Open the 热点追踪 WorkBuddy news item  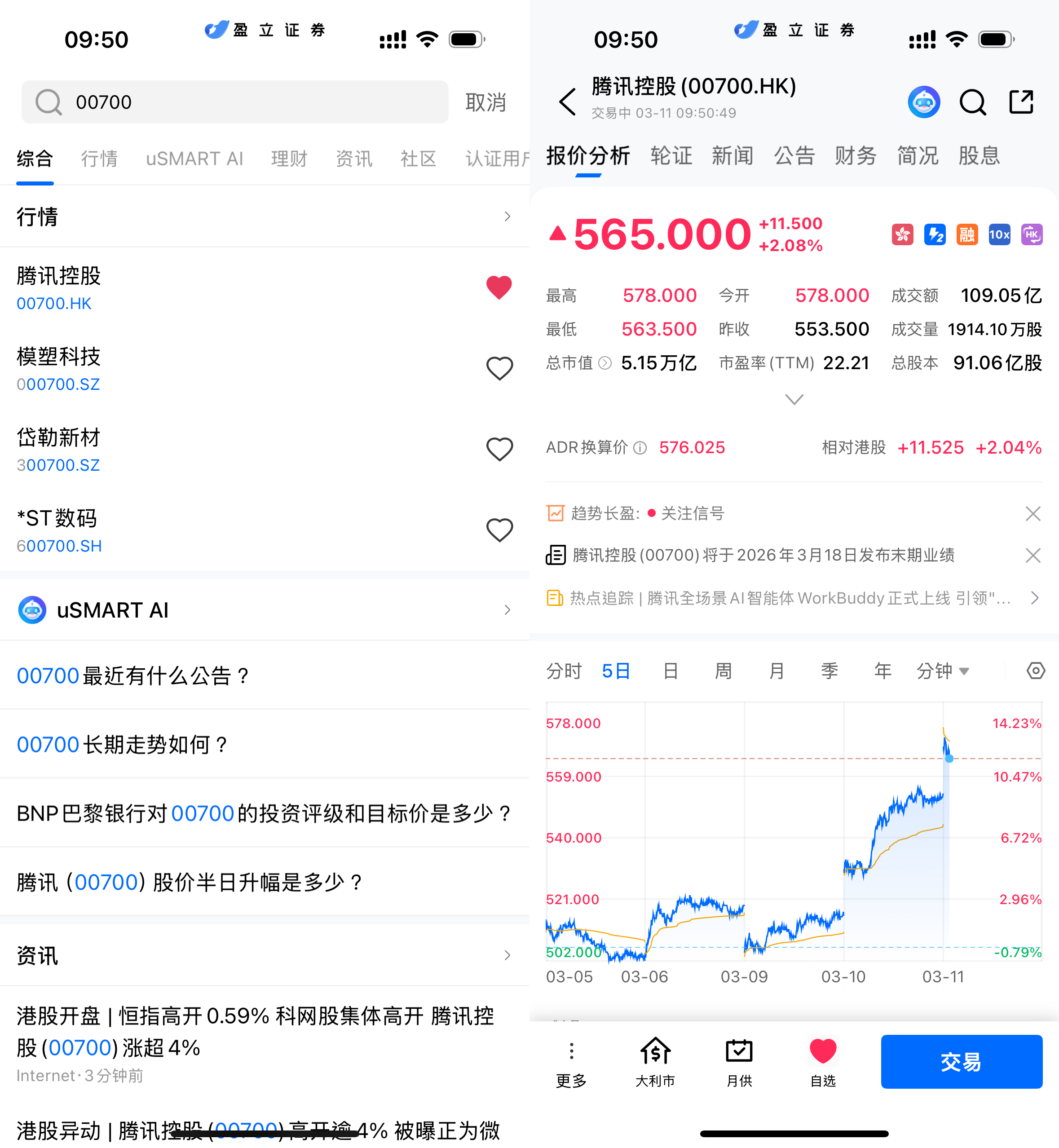click(x=791, y=598)
